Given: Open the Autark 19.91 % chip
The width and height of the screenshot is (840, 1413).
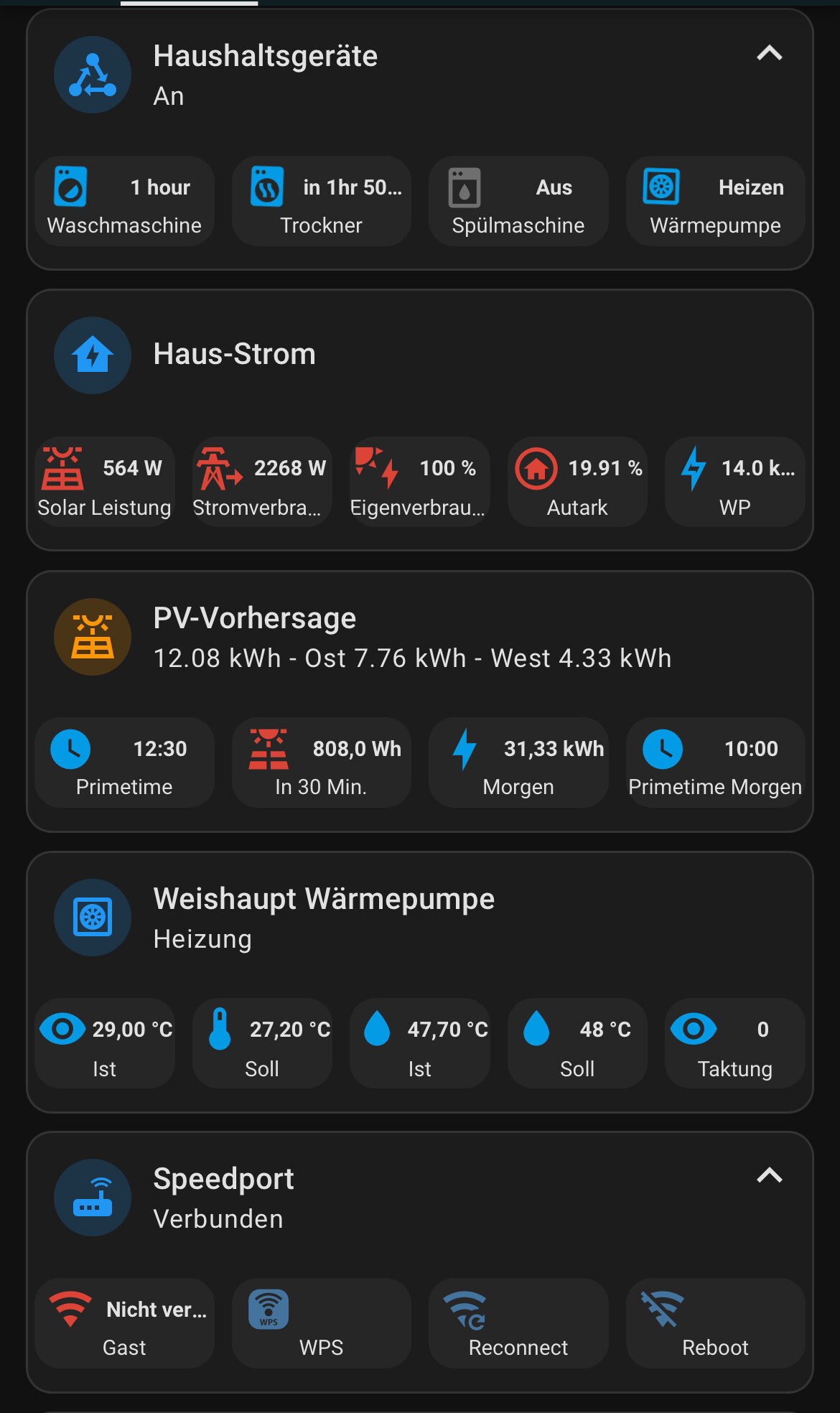Looking at the screenshot, I should point(577,482).
